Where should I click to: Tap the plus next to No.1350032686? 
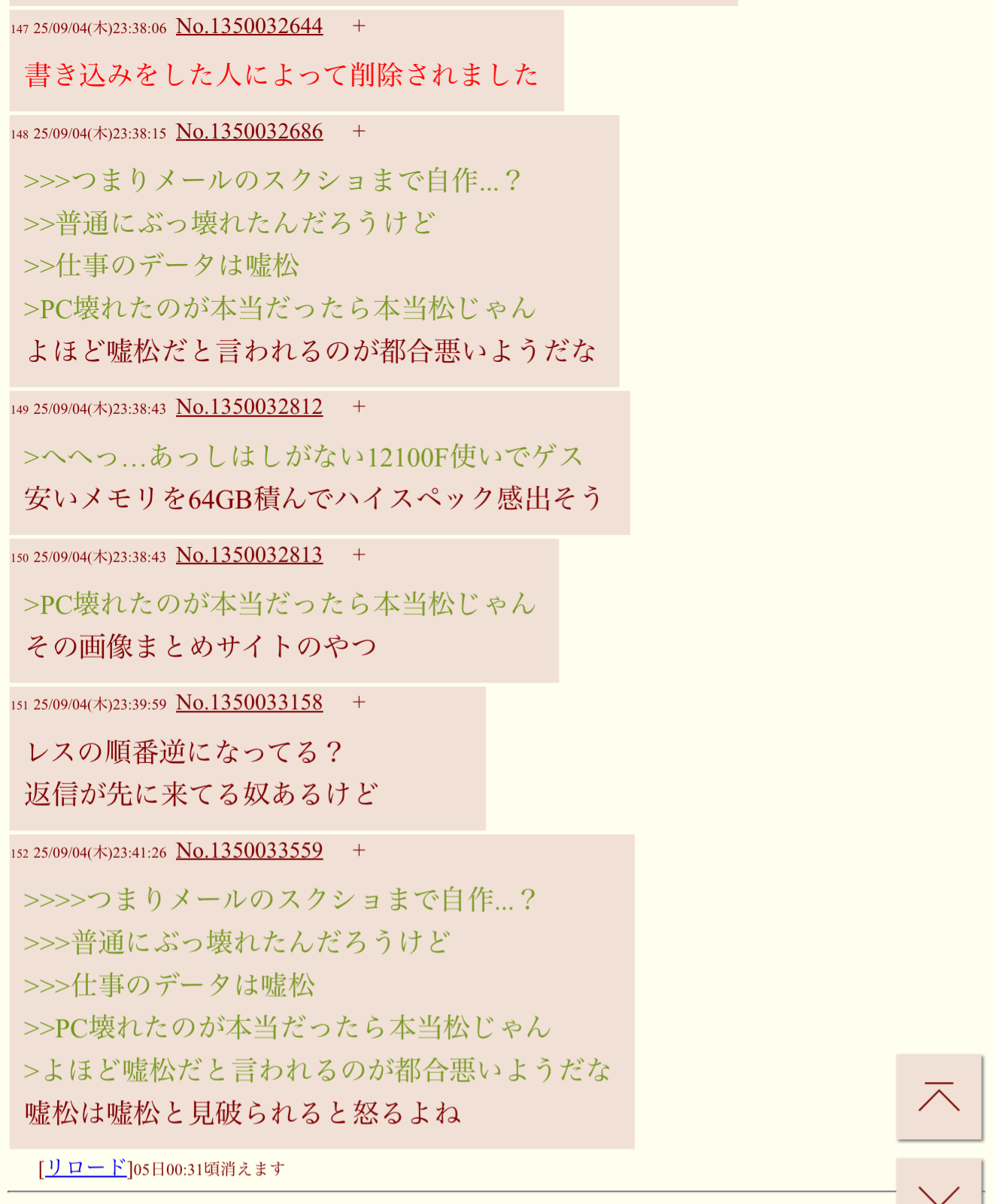[x=359, y=132]
